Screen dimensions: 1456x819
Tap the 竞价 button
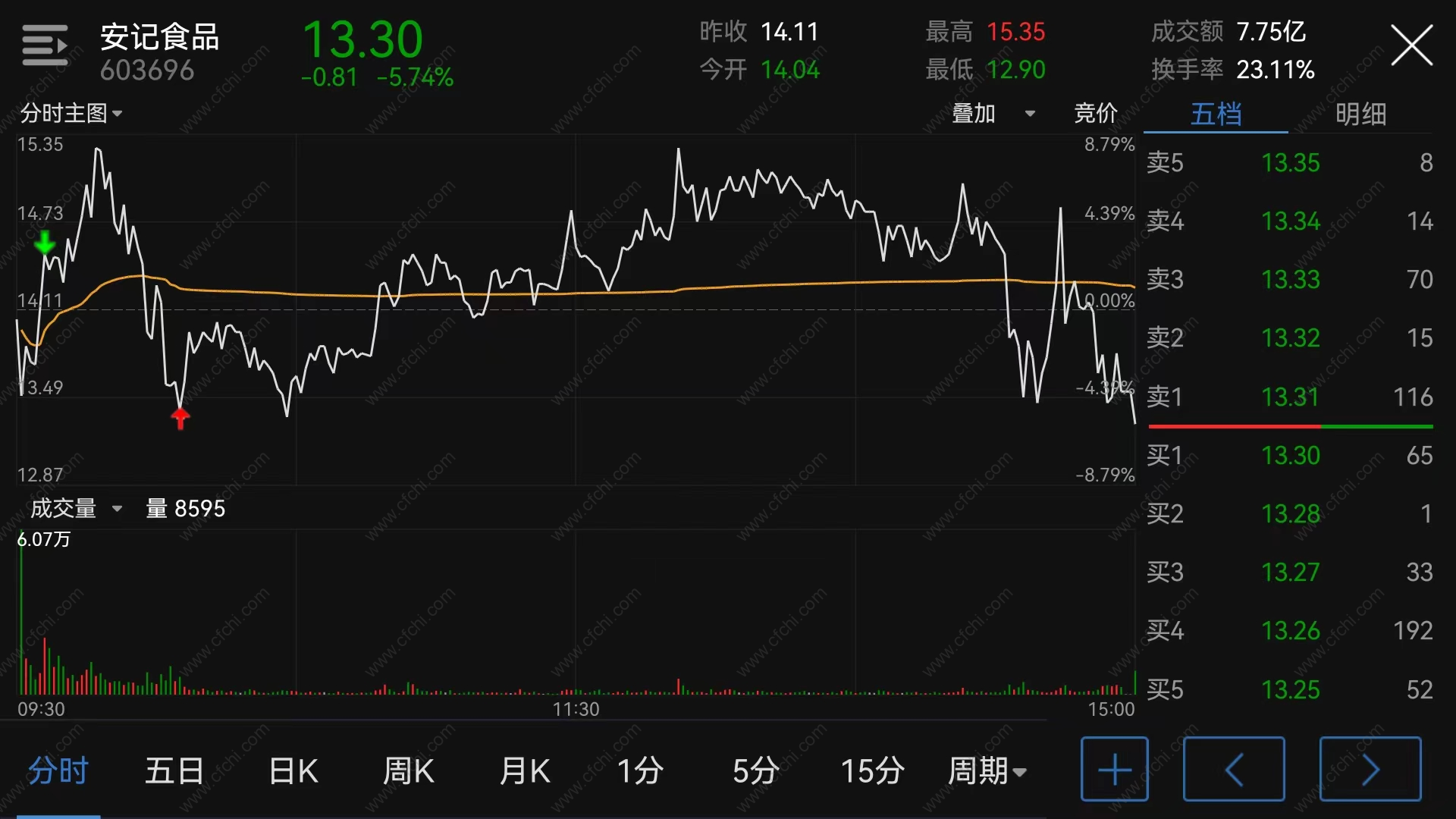1095,114
